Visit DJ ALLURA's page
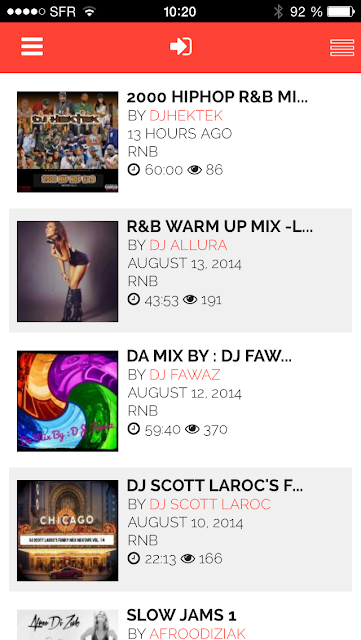The image size is (361, 640). click(x=188, y=245)
